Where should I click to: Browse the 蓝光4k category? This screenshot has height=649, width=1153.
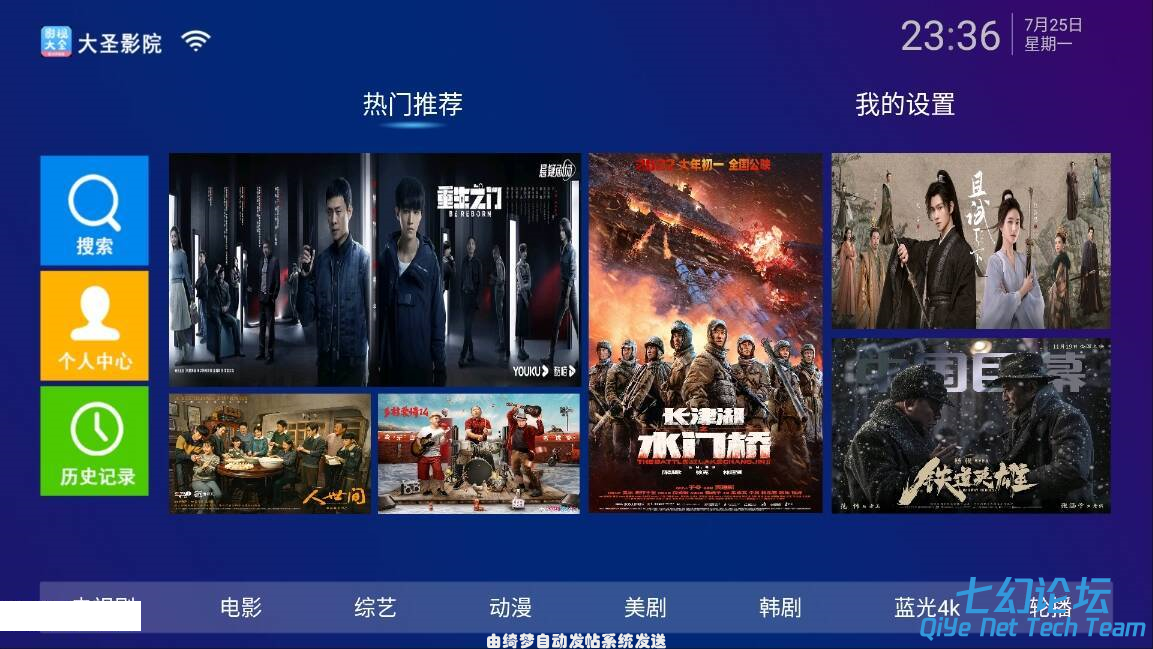click(926, 607)
